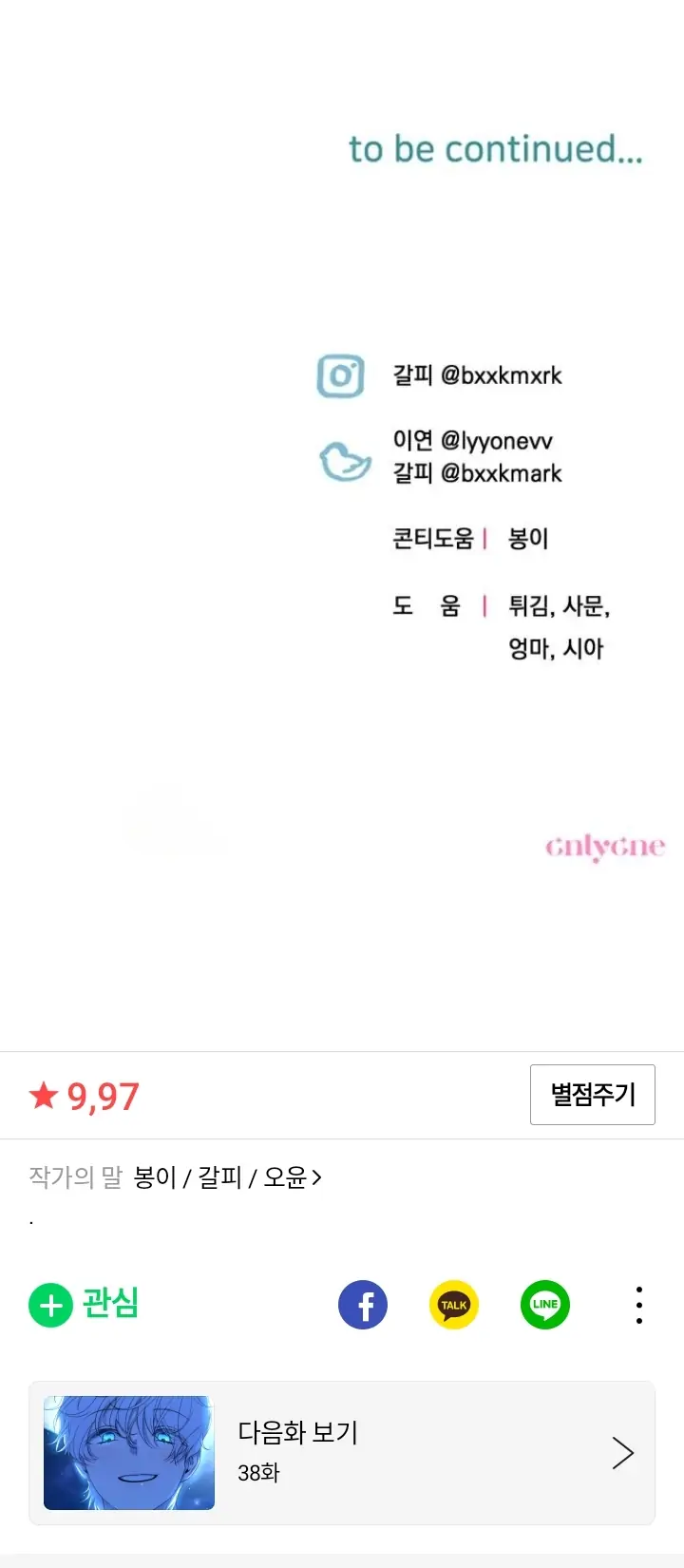Image resolution: width=684 pixels, height=1568 pixels.
Task: Open the three-dot overflow menu
Action: (x=639, y=1305)
